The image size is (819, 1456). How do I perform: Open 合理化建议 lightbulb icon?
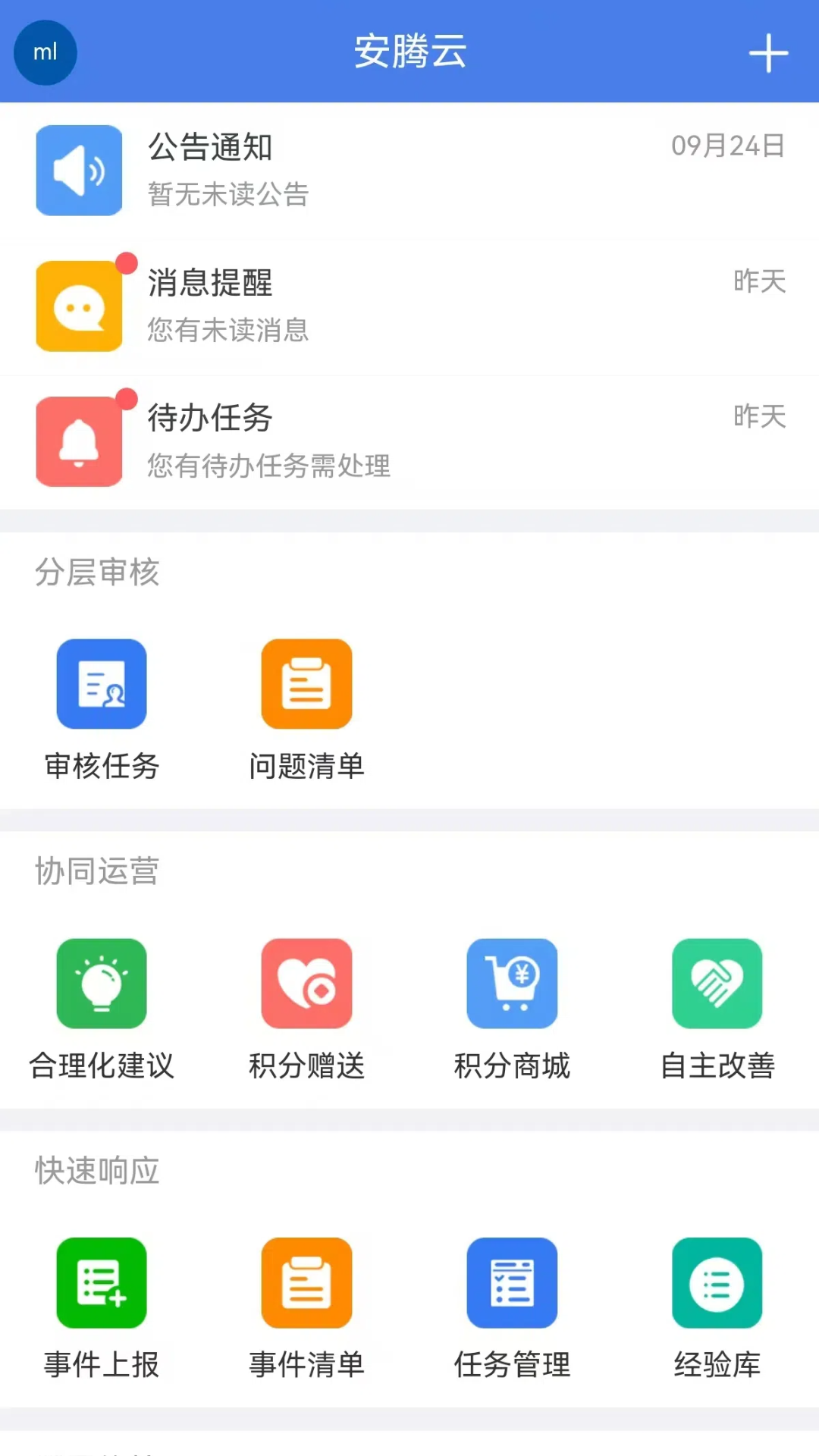[x=102, y=983]
